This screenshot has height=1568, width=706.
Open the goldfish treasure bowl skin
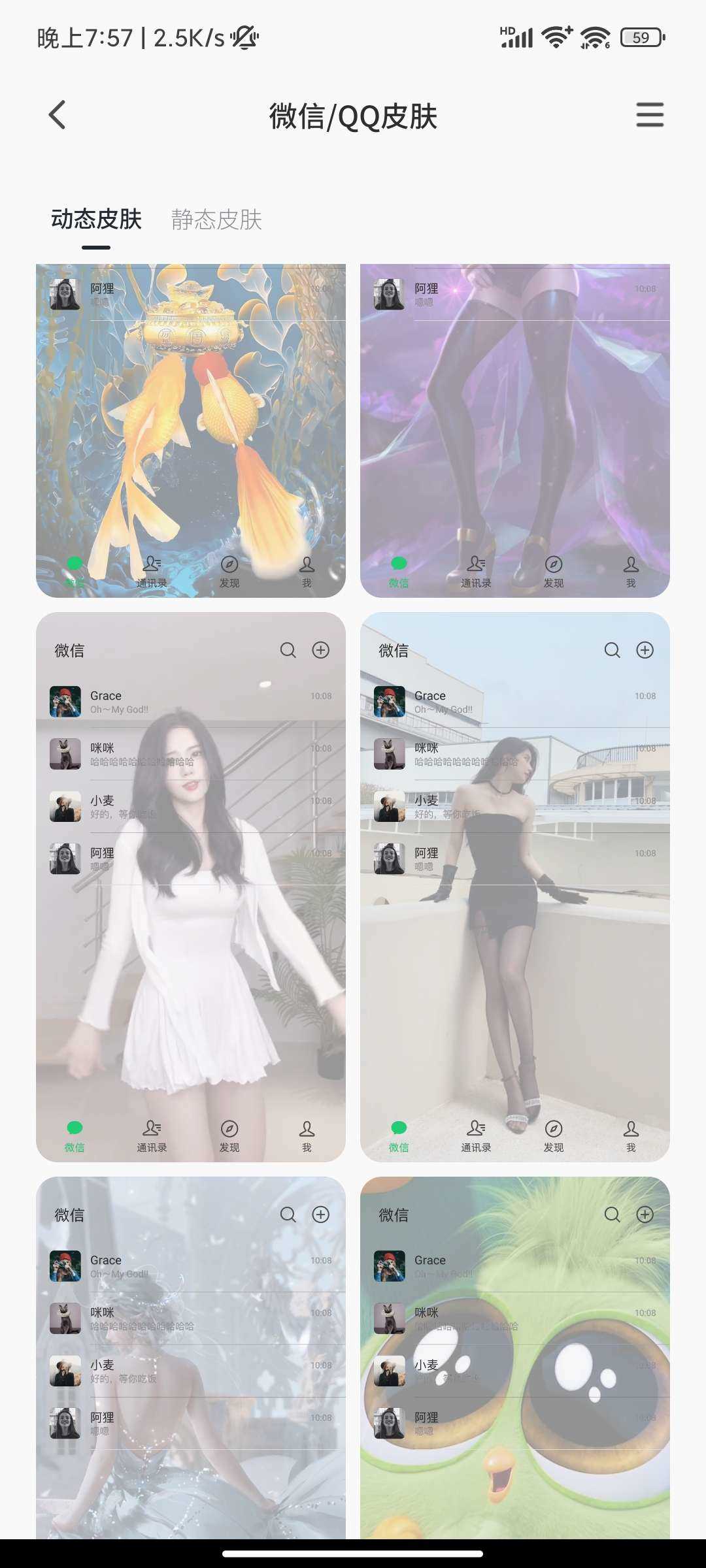pyautogui.click(x=190, y=431)
